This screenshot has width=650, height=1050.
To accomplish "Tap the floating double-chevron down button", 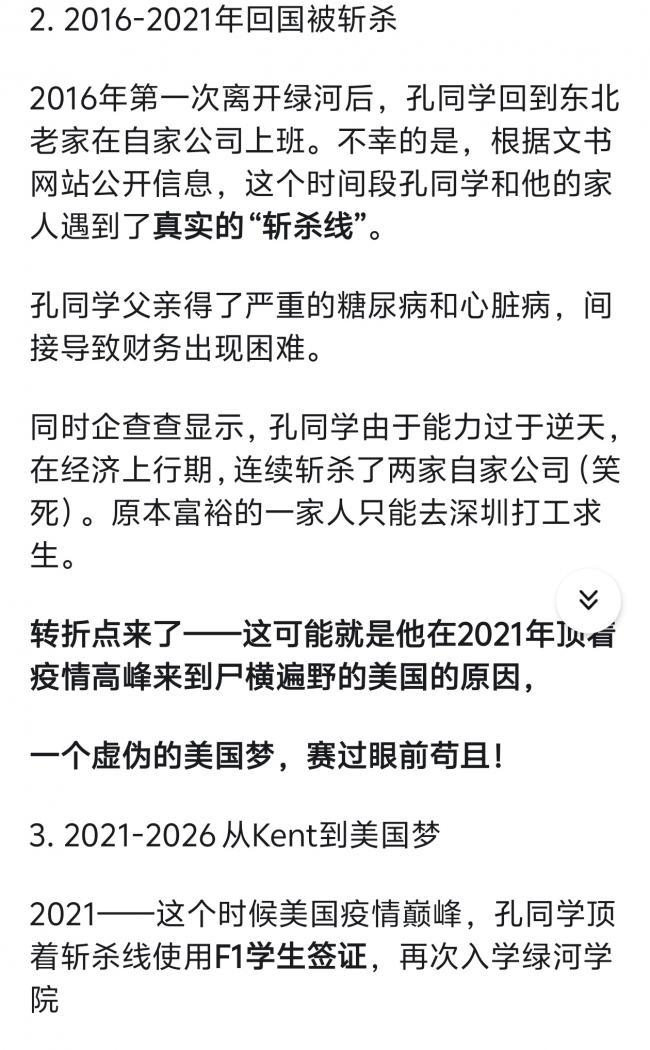I will point(588,600).
